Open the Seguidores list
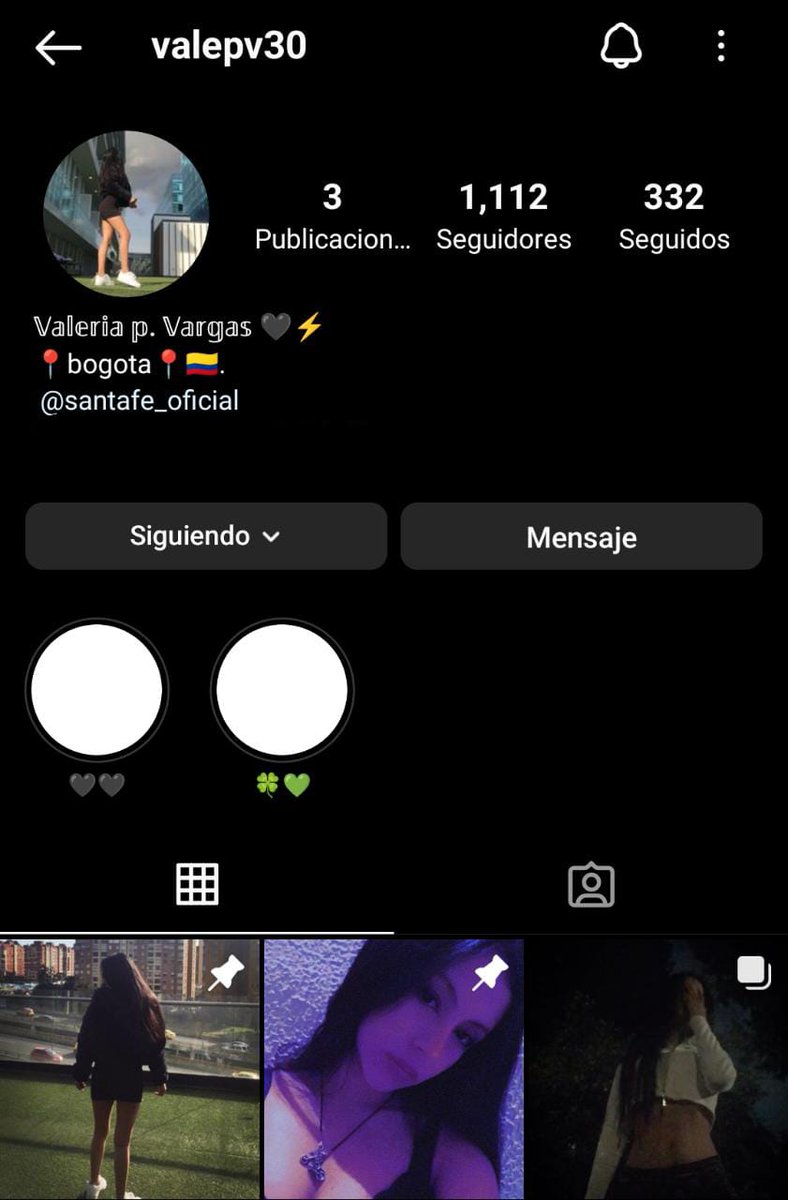The width and height of the screenshot is (788, 1200). [504, 215]
